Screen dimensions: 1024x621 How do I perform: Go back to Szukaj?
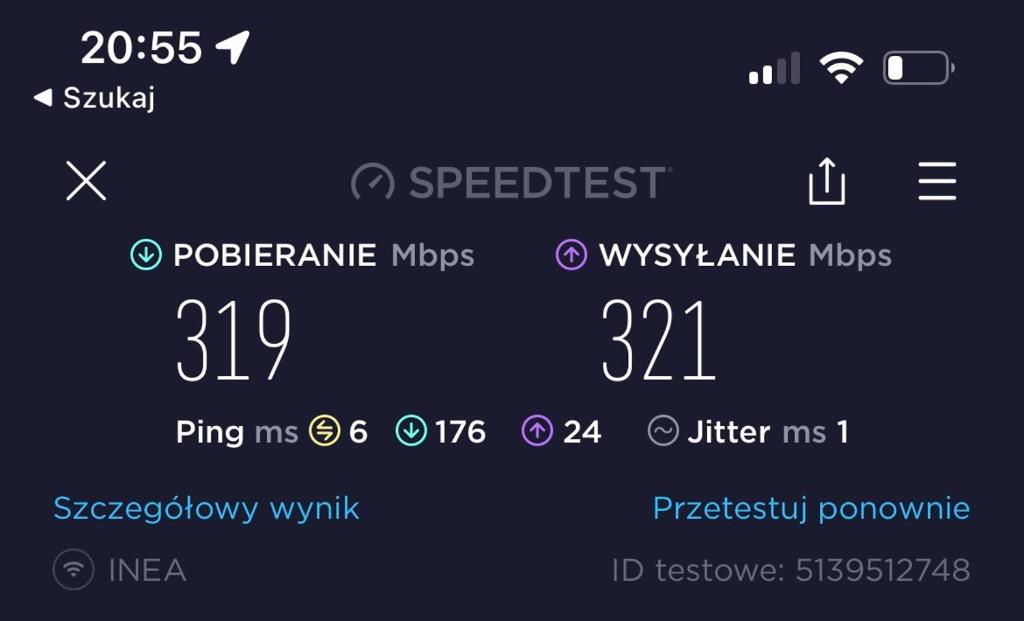(x=95, y=98)
